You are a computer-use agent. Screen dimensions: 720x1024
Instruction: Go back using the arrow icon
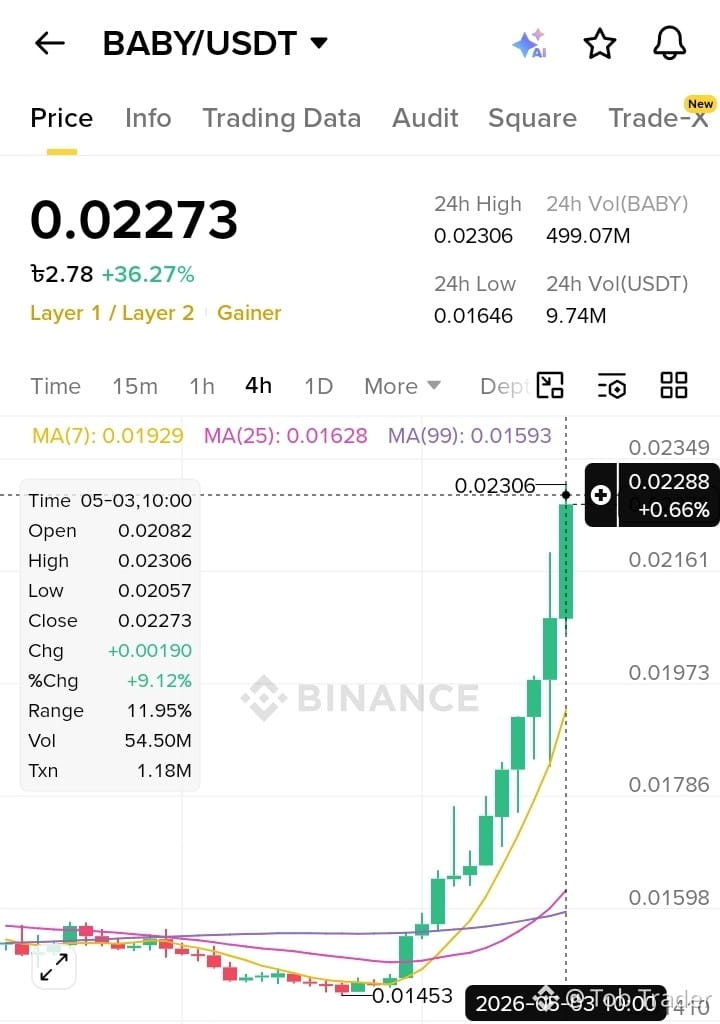50,44
